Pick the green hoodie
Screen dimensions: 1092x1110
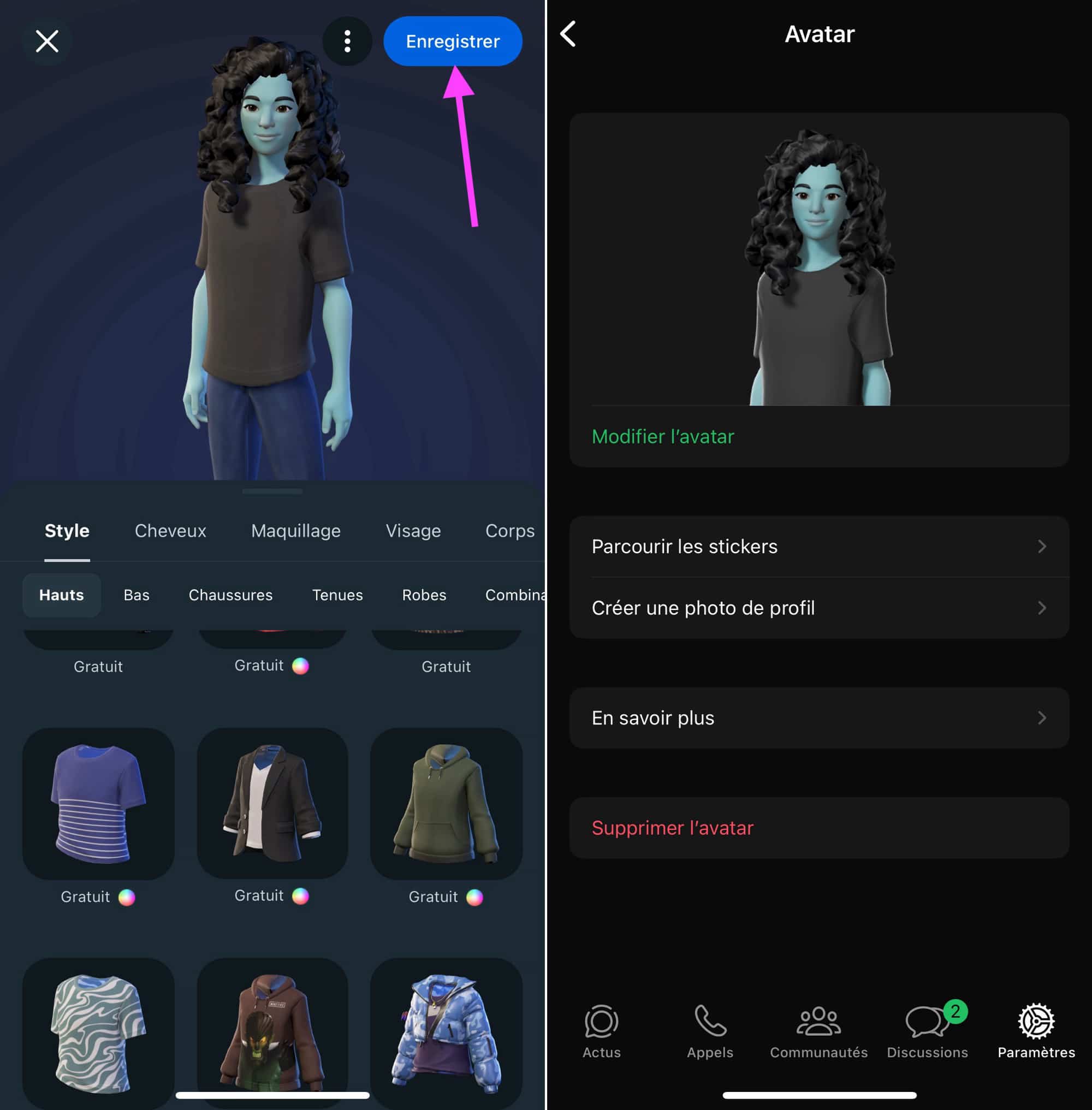tap(446, 803)
